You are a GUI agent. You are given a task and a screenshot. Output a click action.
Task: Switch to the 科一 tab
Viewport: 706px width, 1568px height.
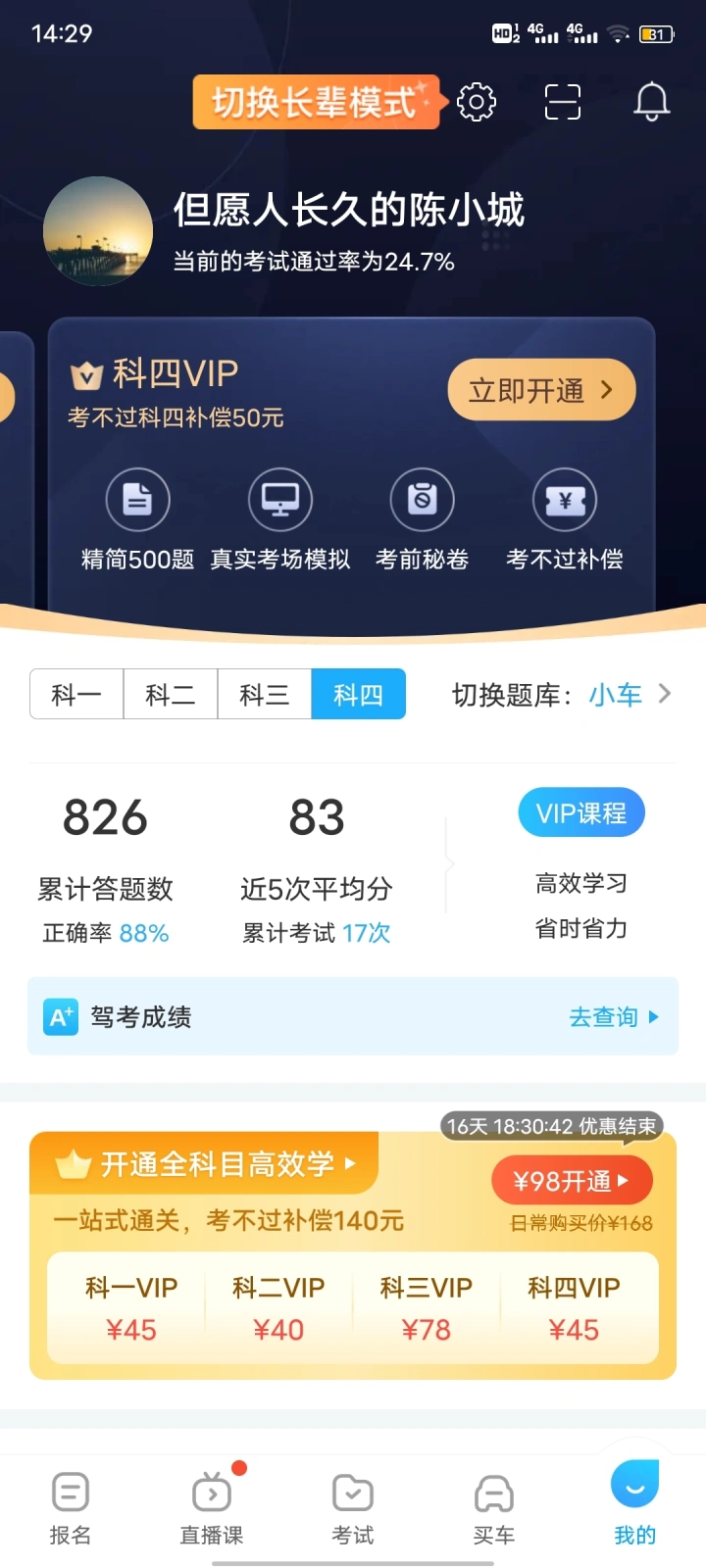tap(76, 694)
